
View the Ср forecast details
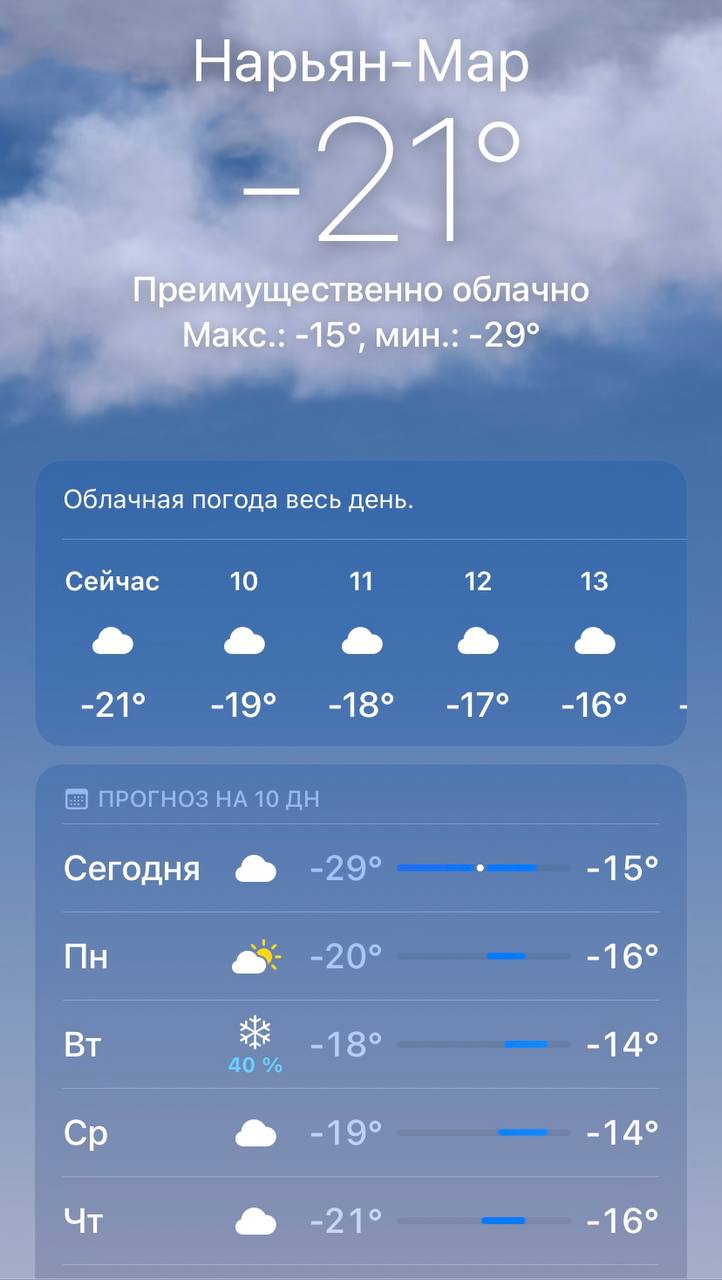[360, 1133]
